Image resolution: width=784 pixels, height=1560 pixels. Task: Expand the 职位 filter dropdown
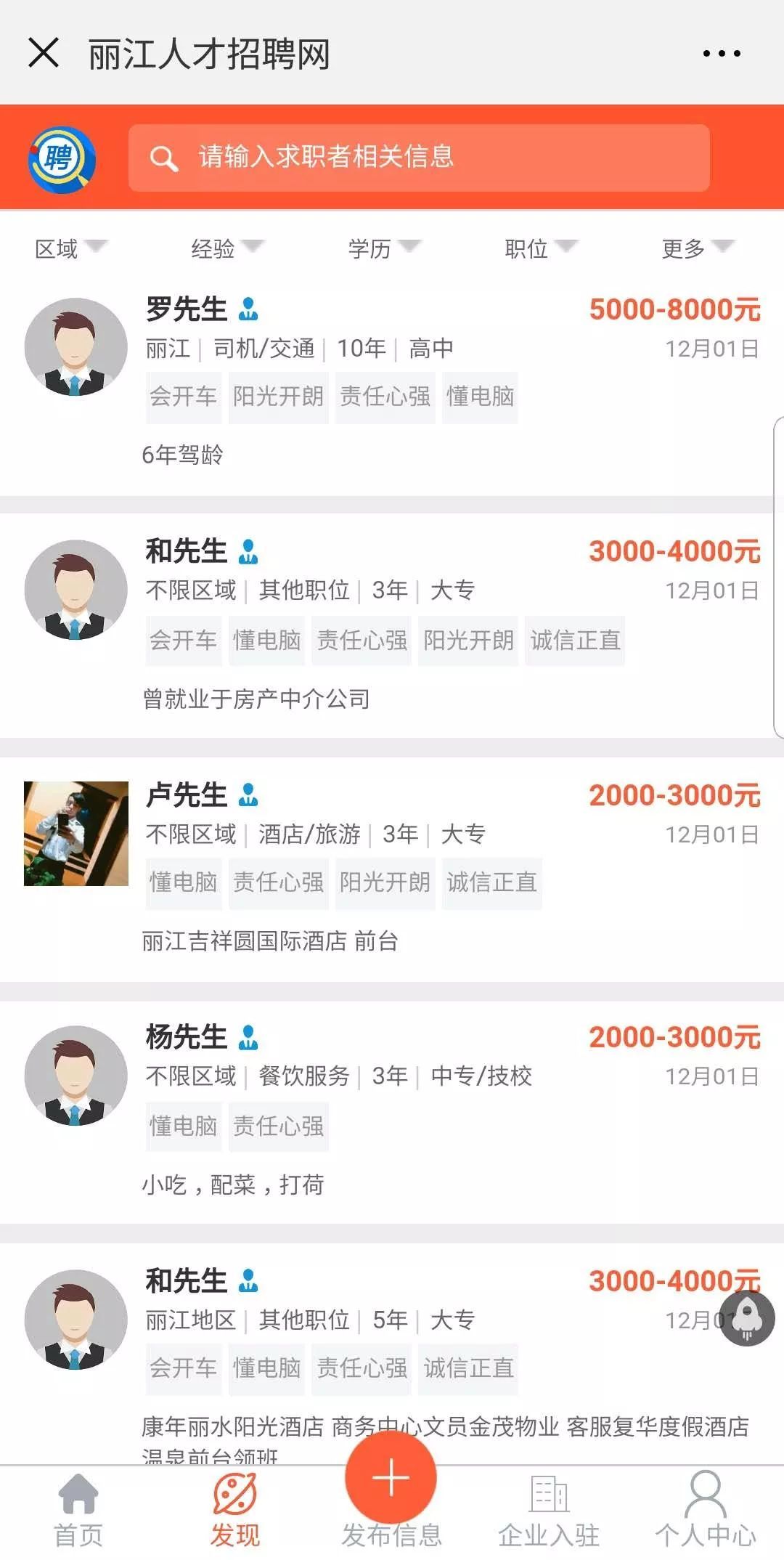click(x=540, y=249)
